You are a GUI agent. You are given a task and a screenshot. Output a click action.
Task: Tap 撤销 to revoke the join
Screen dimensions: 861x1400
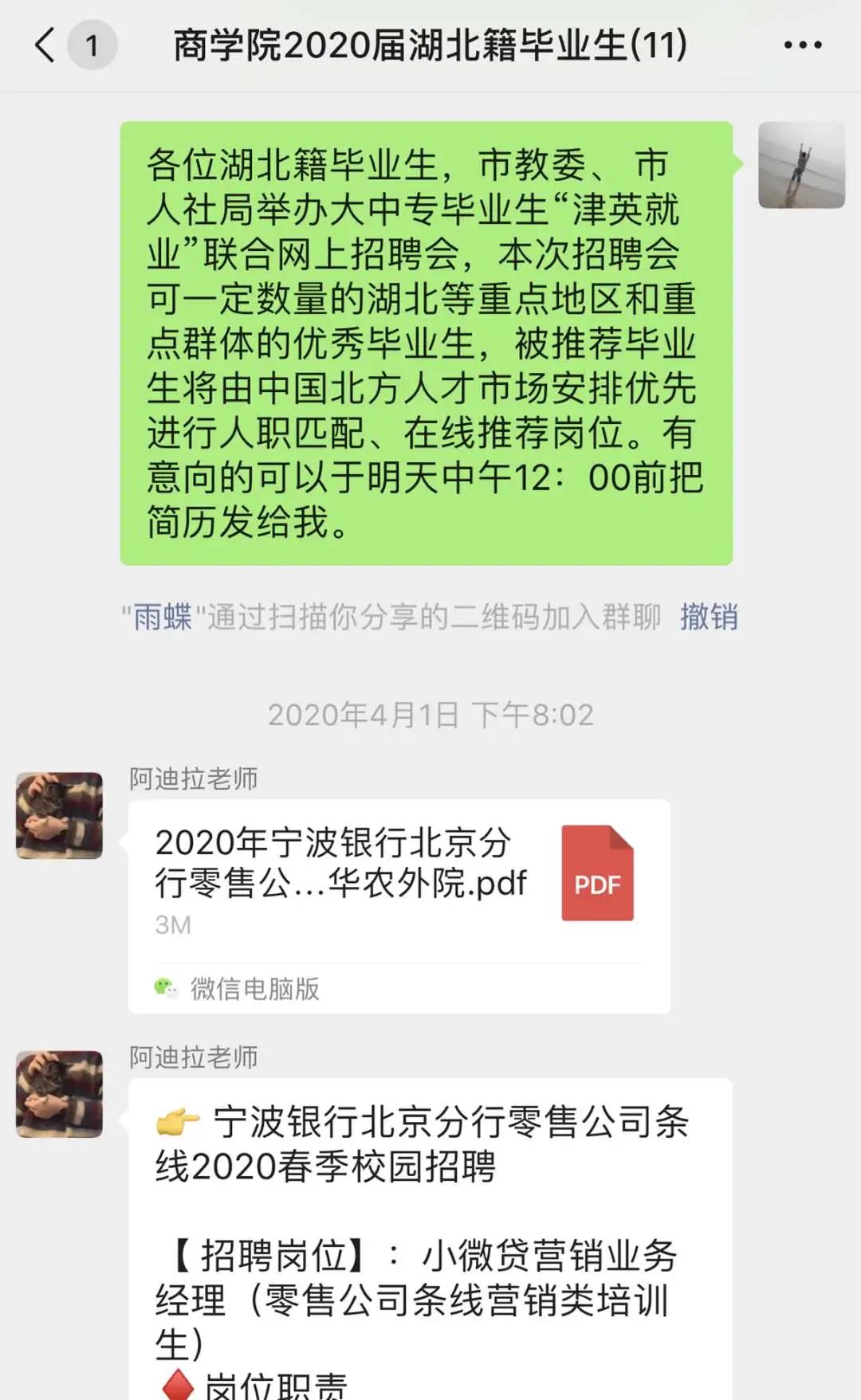tap(709, 617)
